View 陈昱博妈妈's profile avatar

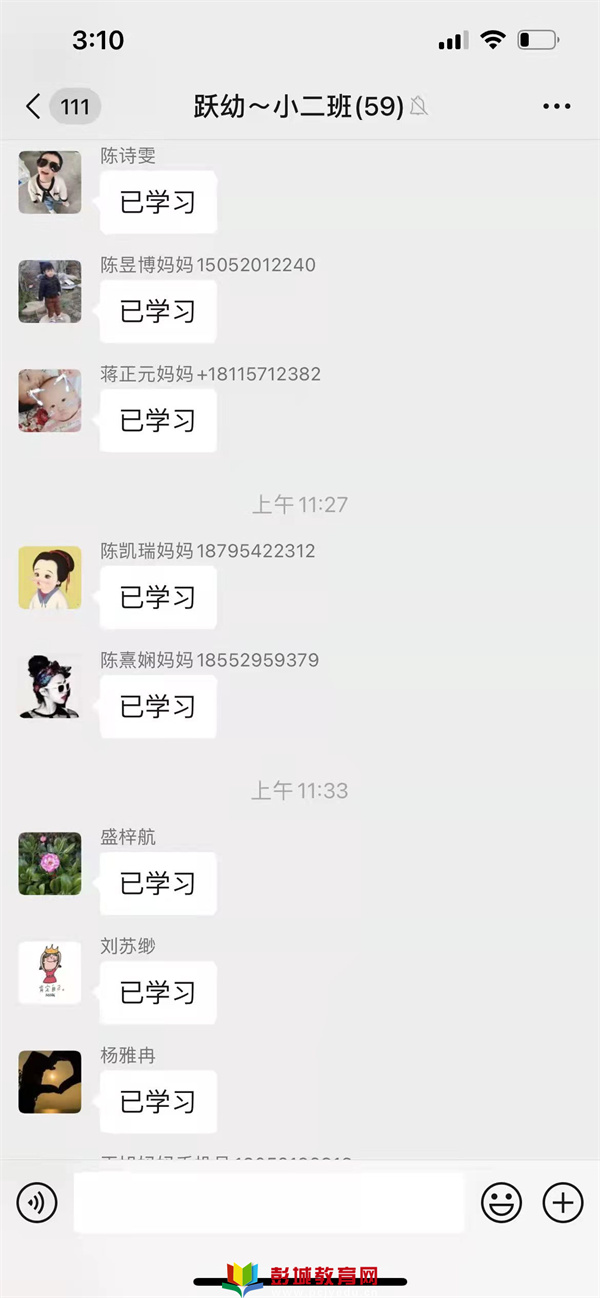coord(50,291)
